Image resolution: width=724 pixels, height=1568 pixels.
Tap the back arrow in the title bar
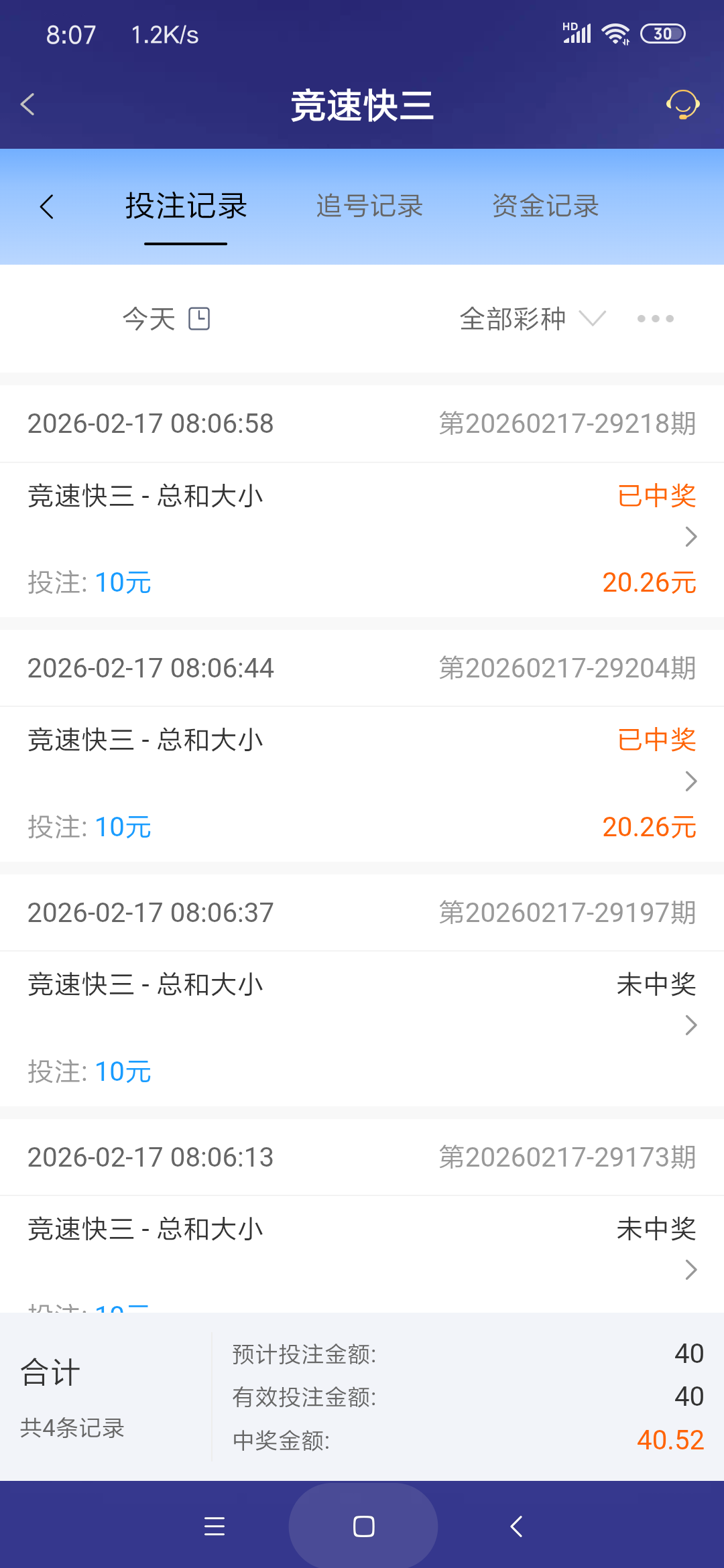coord(27,105)
